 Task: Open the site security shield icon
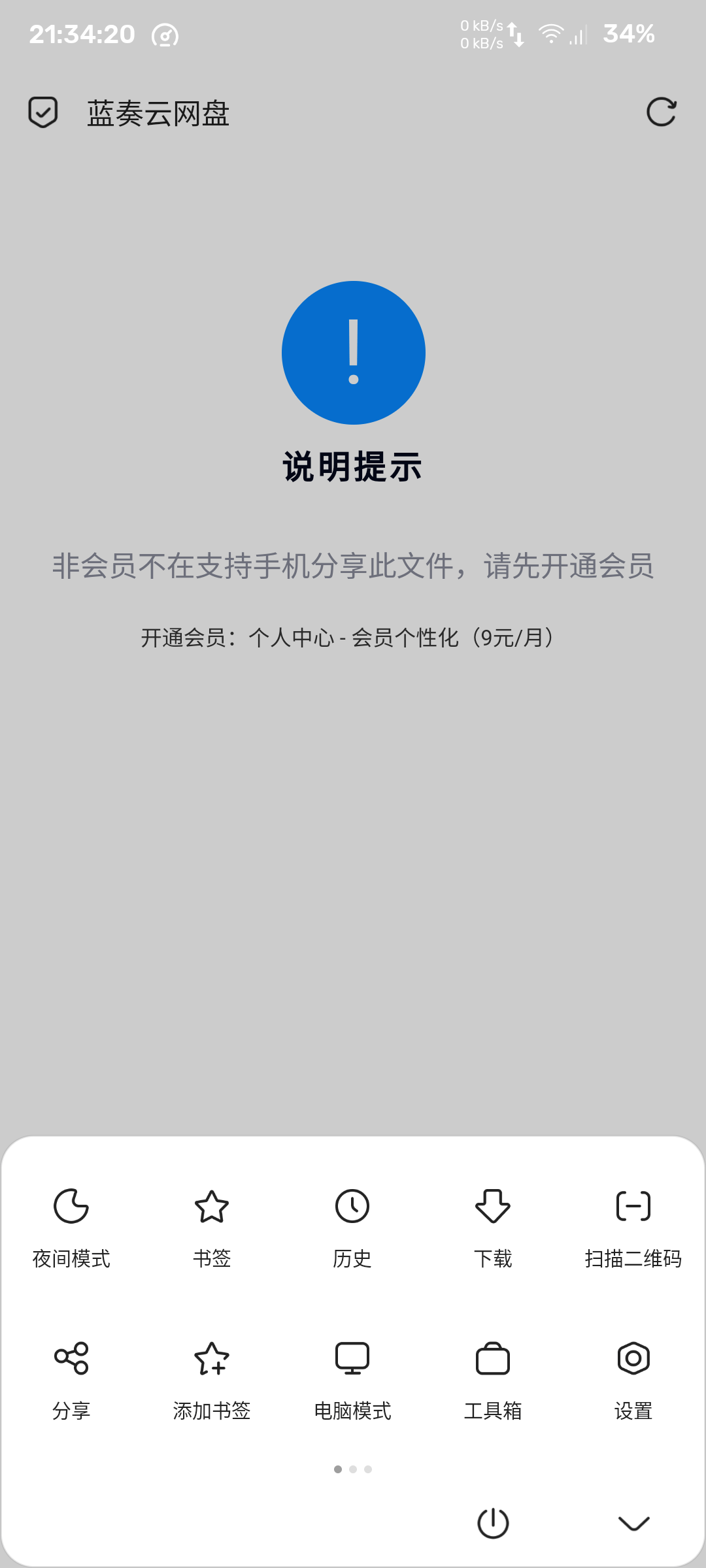pyautogui.click(x=43, y=112)
